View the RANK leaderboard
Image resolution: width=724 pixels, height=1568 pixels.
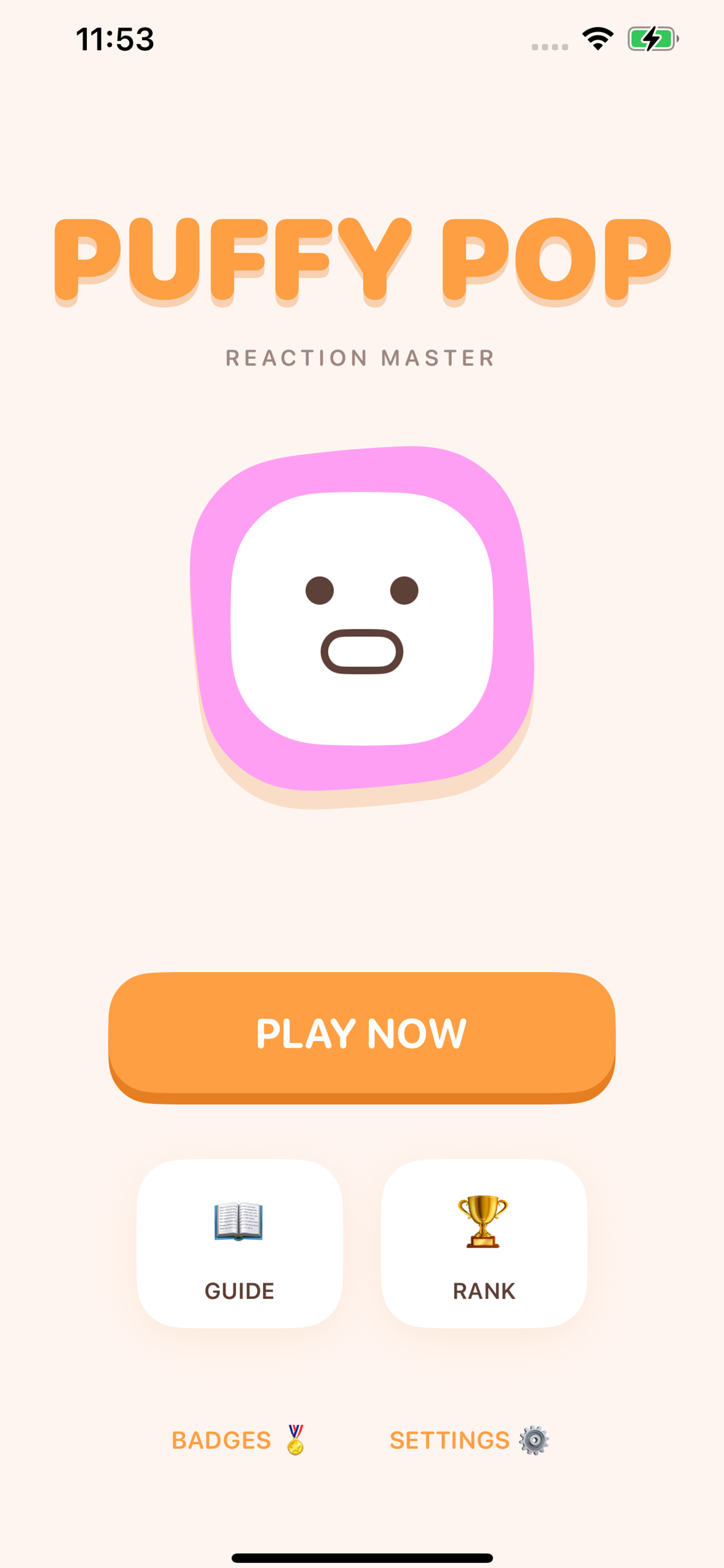(484, 1243)
